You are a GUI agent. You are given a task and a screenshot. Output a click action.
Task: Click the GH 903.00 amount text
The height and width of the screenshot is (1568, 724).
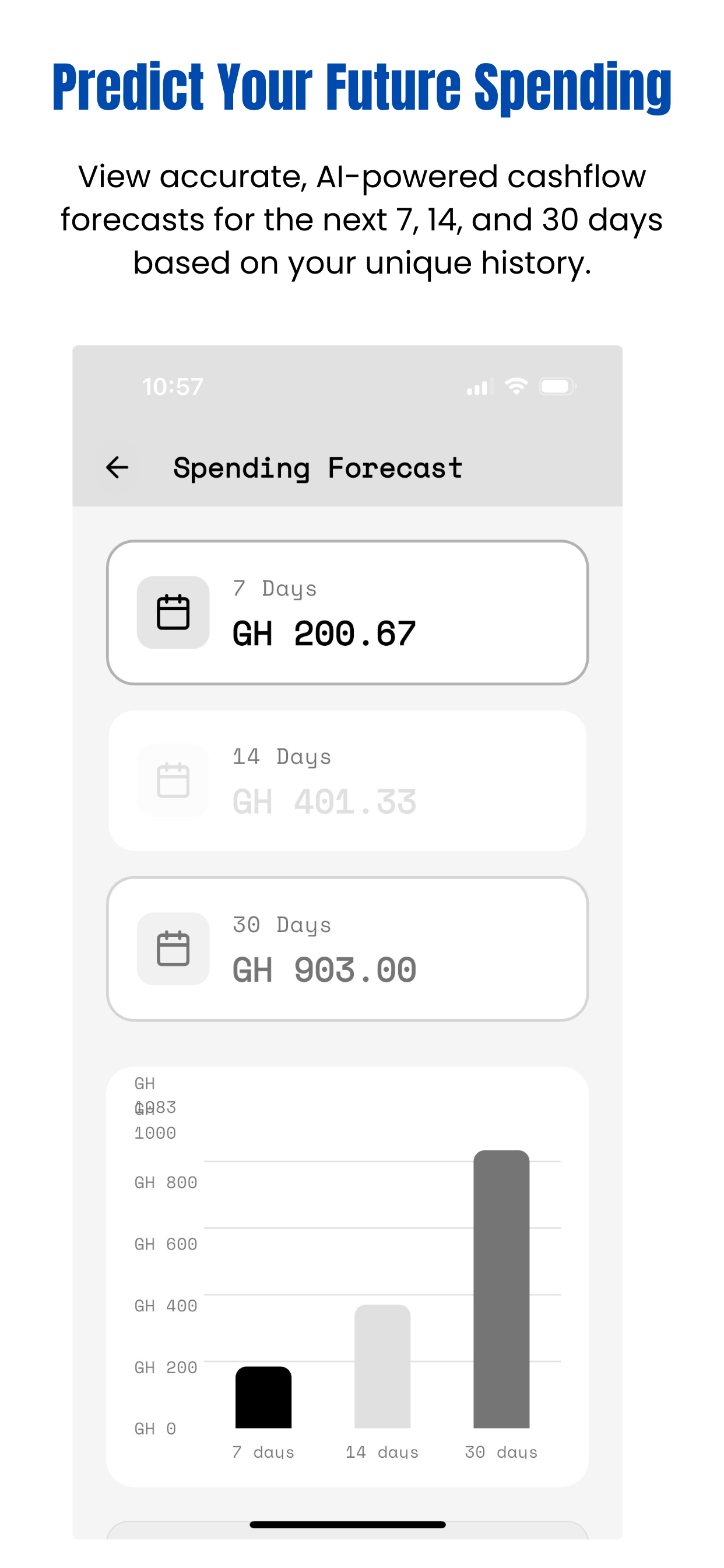324,968
